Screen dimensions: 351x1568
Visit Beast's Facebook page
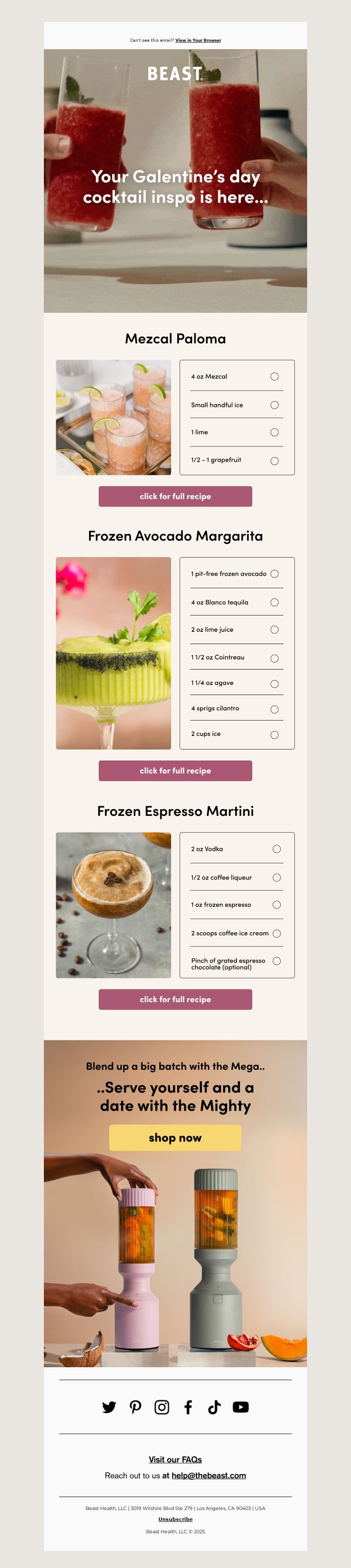click(188, 1407)
